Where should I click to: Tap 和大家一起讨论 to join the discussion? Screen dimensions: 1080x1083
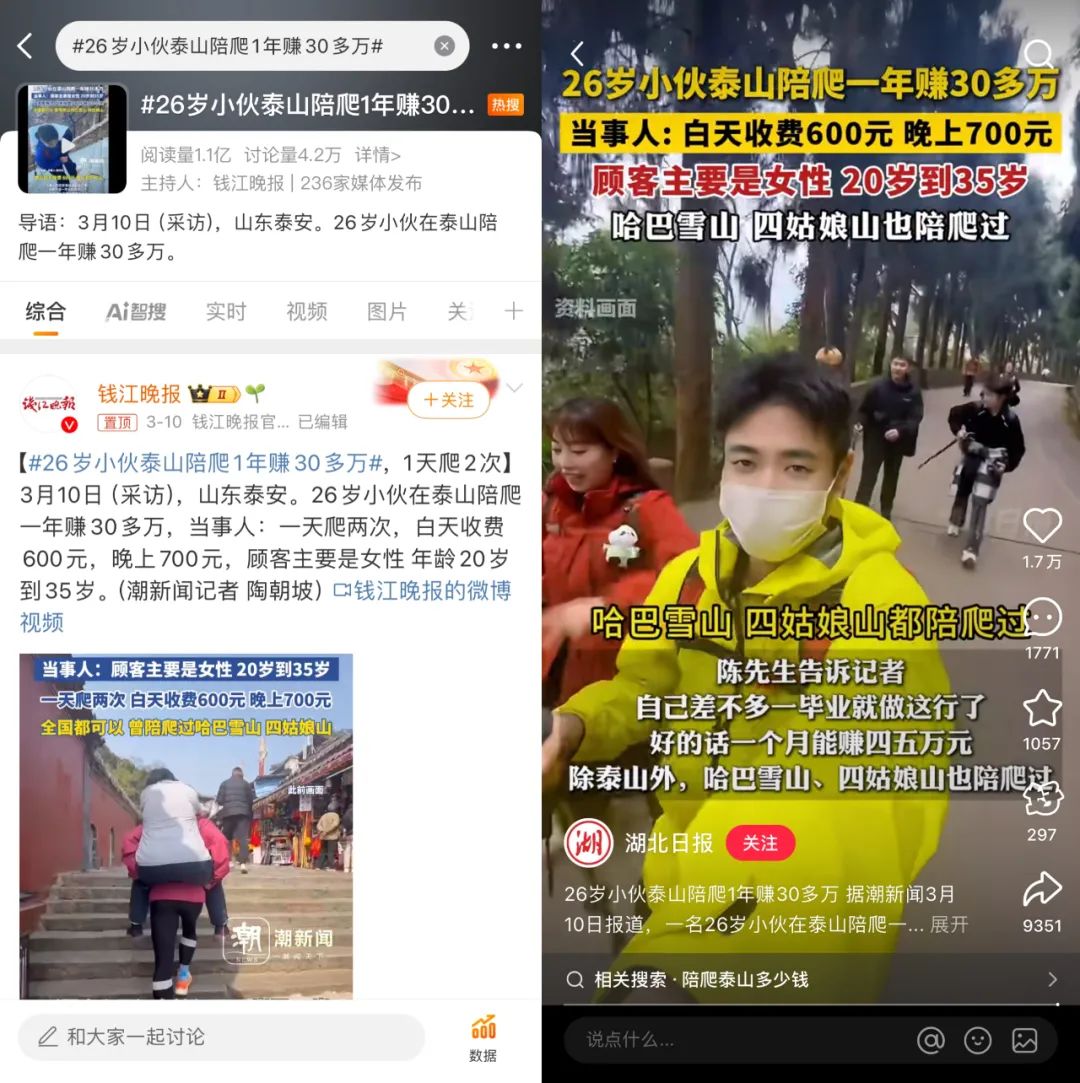tap(220, 1037)
